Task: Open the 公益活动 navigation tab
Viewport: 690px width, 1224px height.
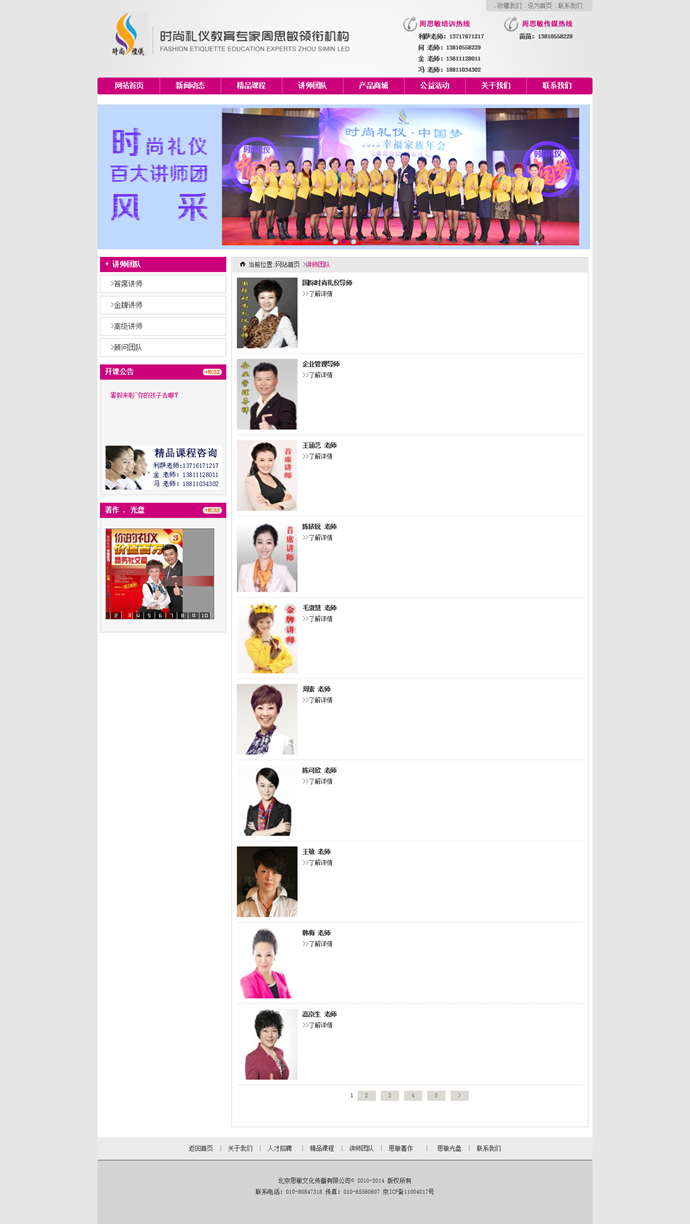Action: point(434,86)
